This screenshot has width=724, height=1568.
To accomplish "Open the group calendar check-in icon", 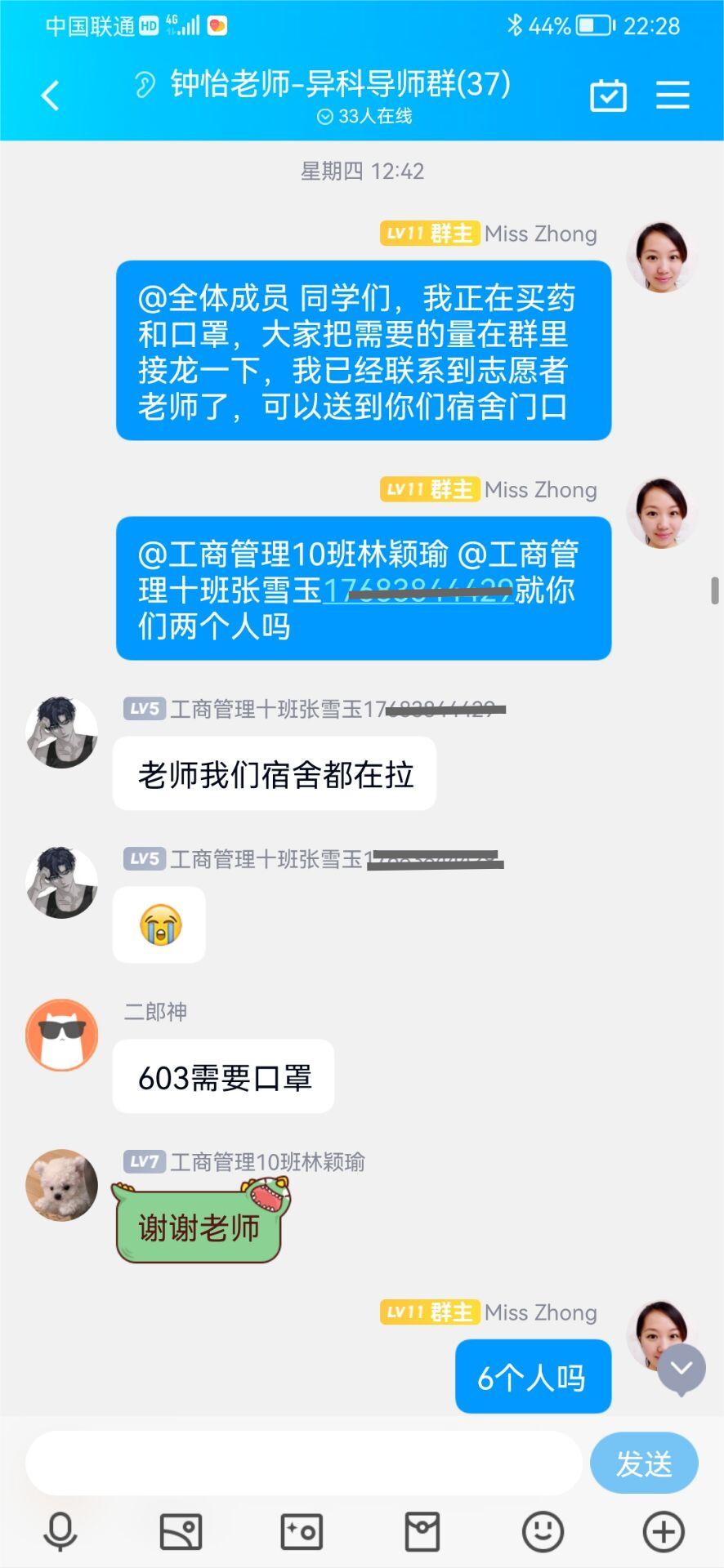I will [608, 96].
